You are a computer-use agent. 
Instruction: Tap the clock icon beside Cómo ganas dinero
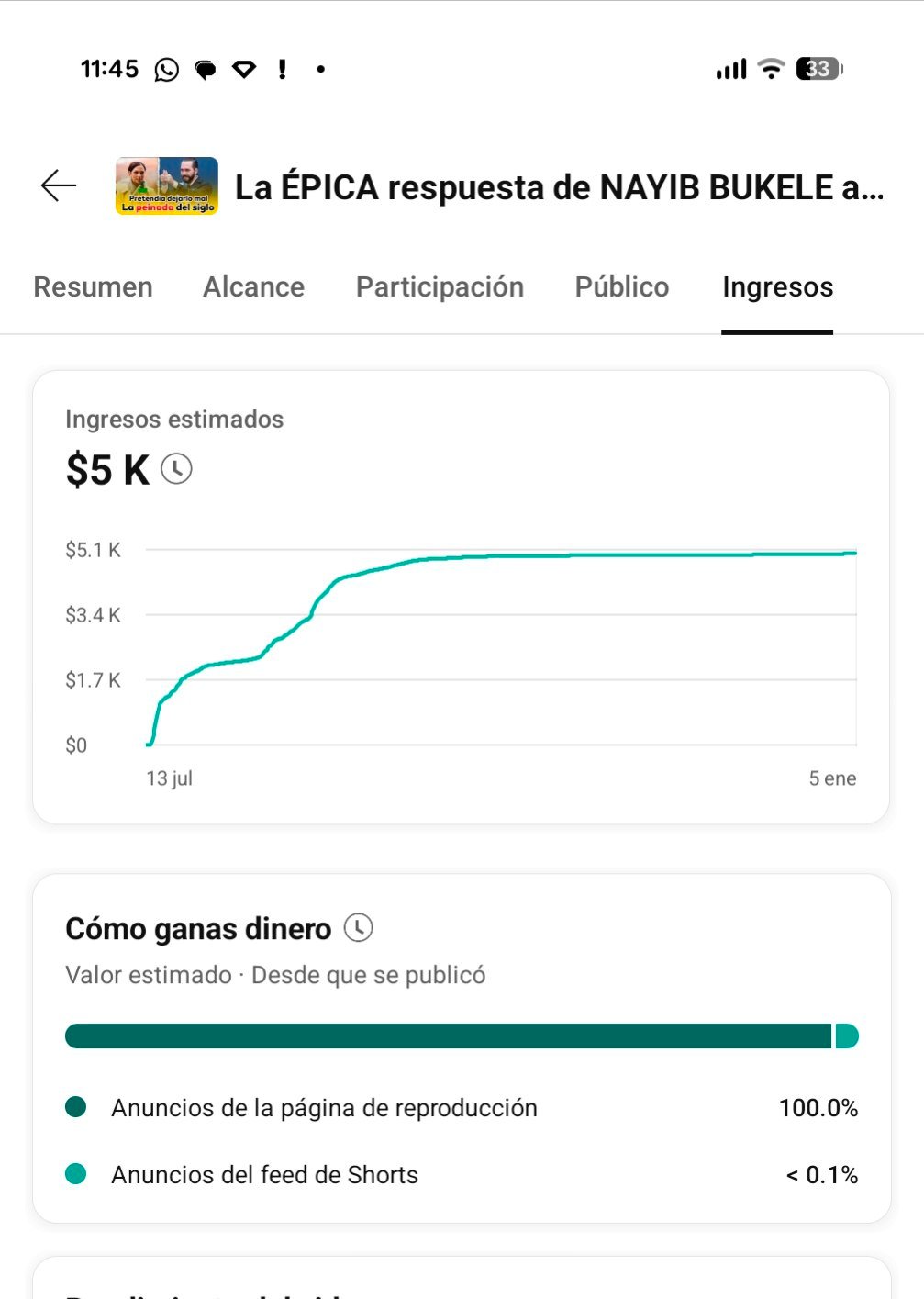[x=359, y=928]
